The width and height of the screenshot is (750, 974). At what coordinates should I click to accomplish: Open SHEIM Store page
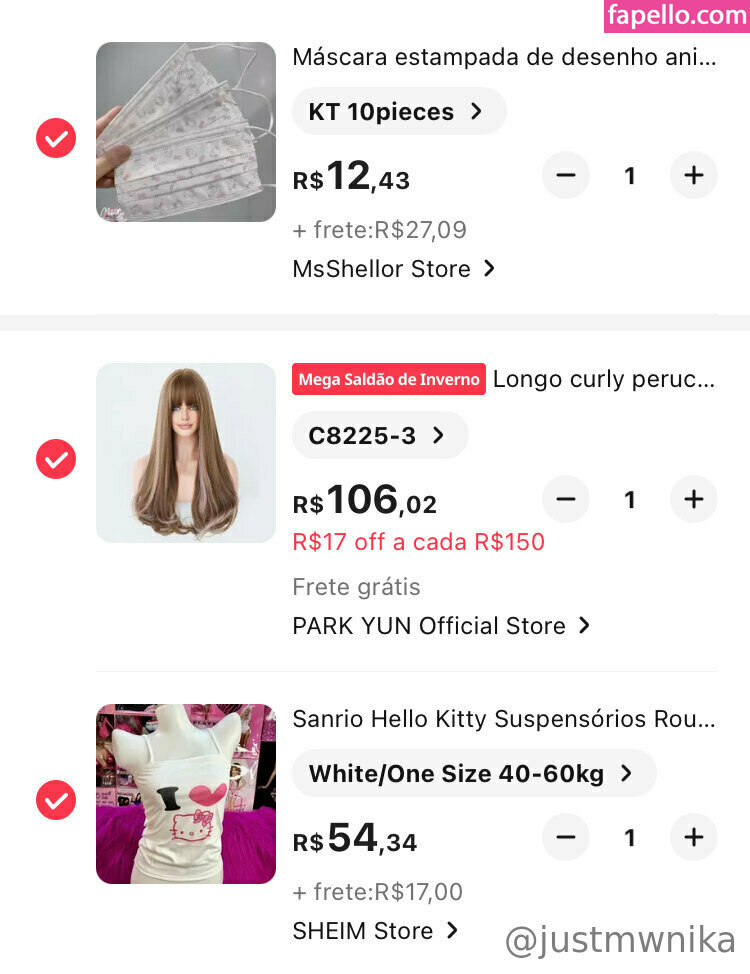pos(375,931)
